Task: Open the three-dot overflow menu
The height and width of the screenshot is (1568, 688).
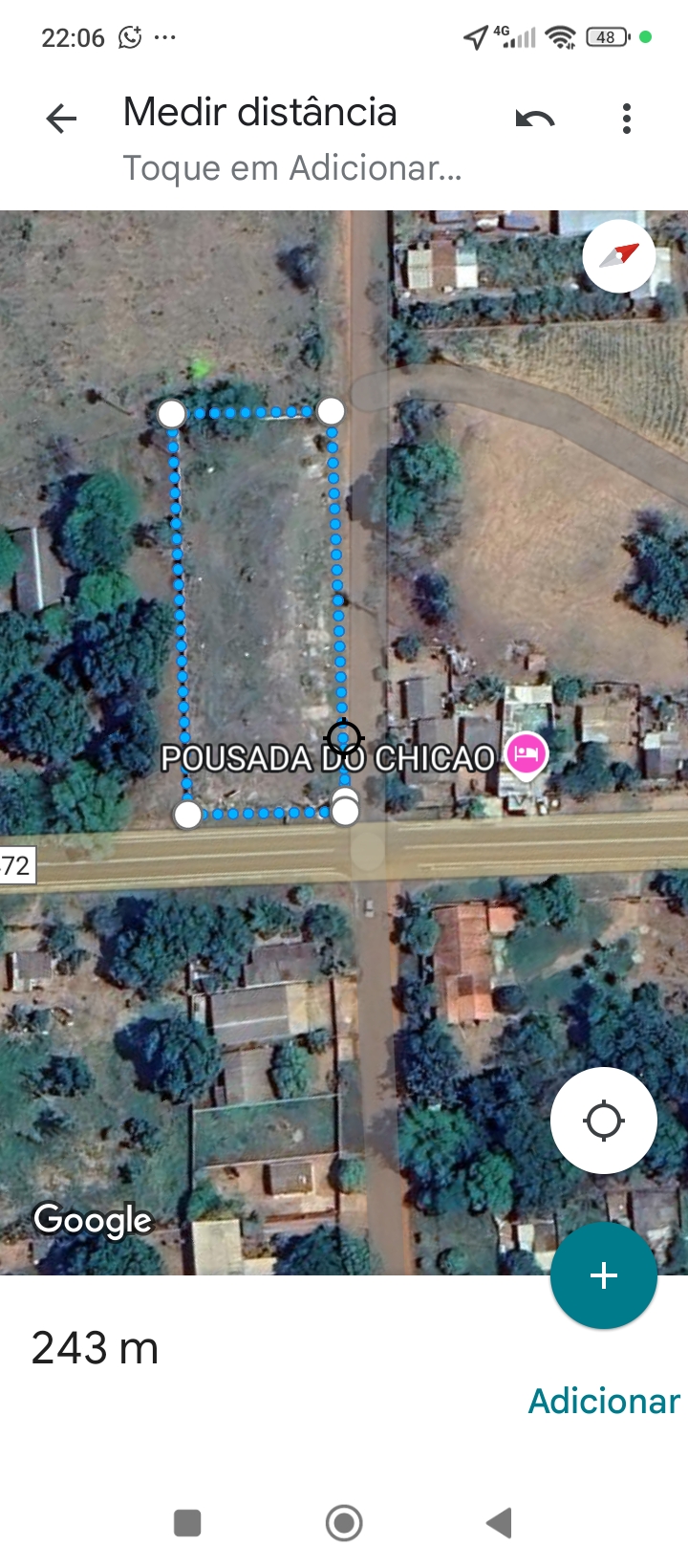Action: (627, 119)
